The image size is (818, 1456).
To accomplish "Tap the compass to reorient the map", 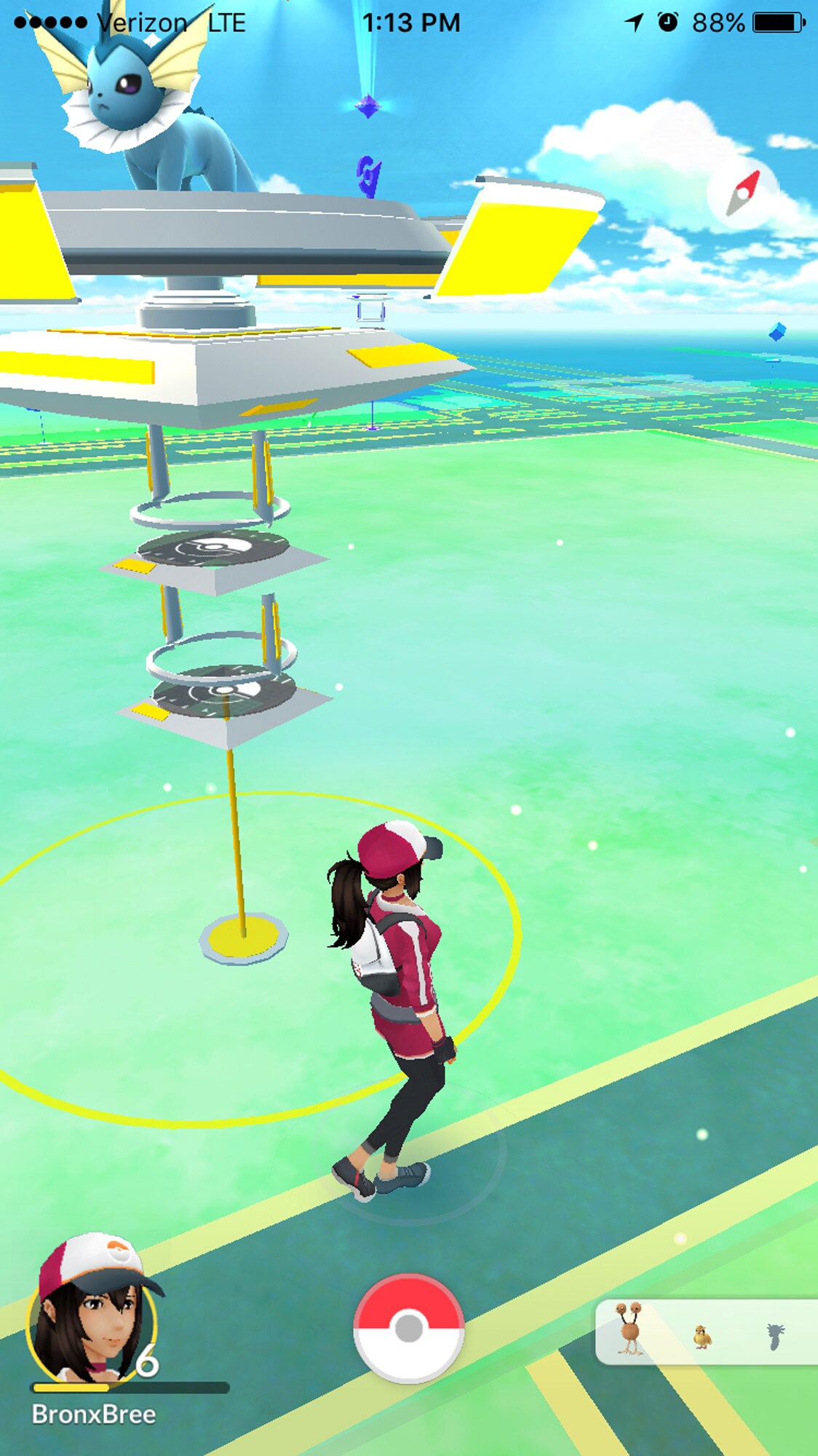I will click(742, 194).
